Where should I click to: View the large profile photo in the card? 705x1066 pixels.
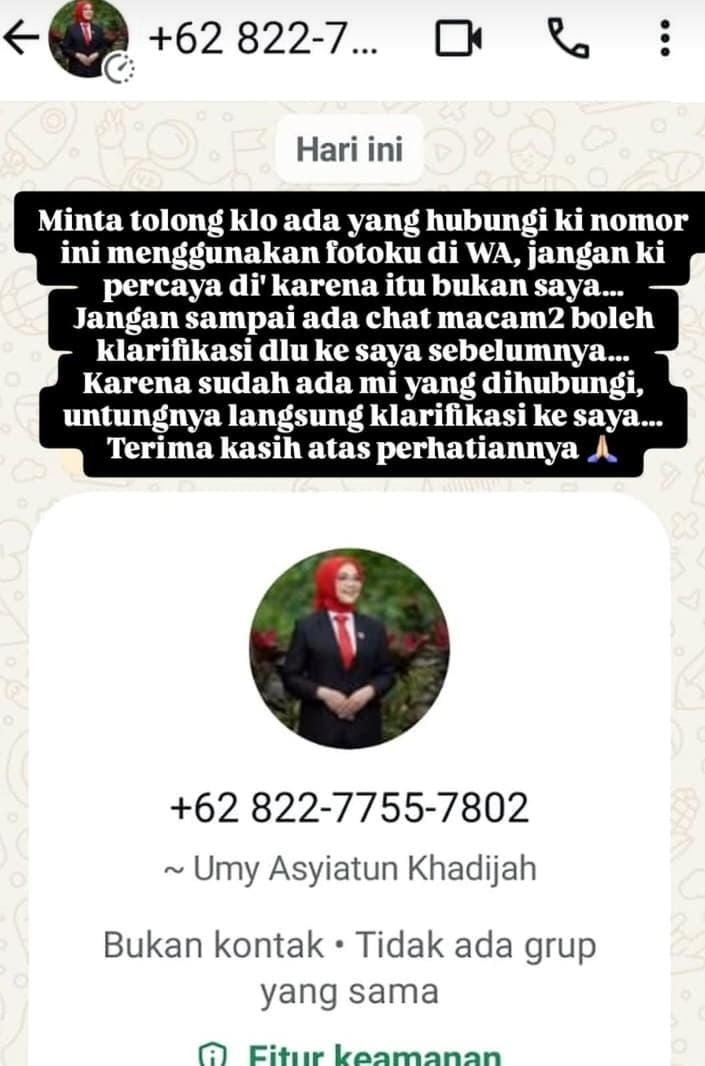coord(349,648)
